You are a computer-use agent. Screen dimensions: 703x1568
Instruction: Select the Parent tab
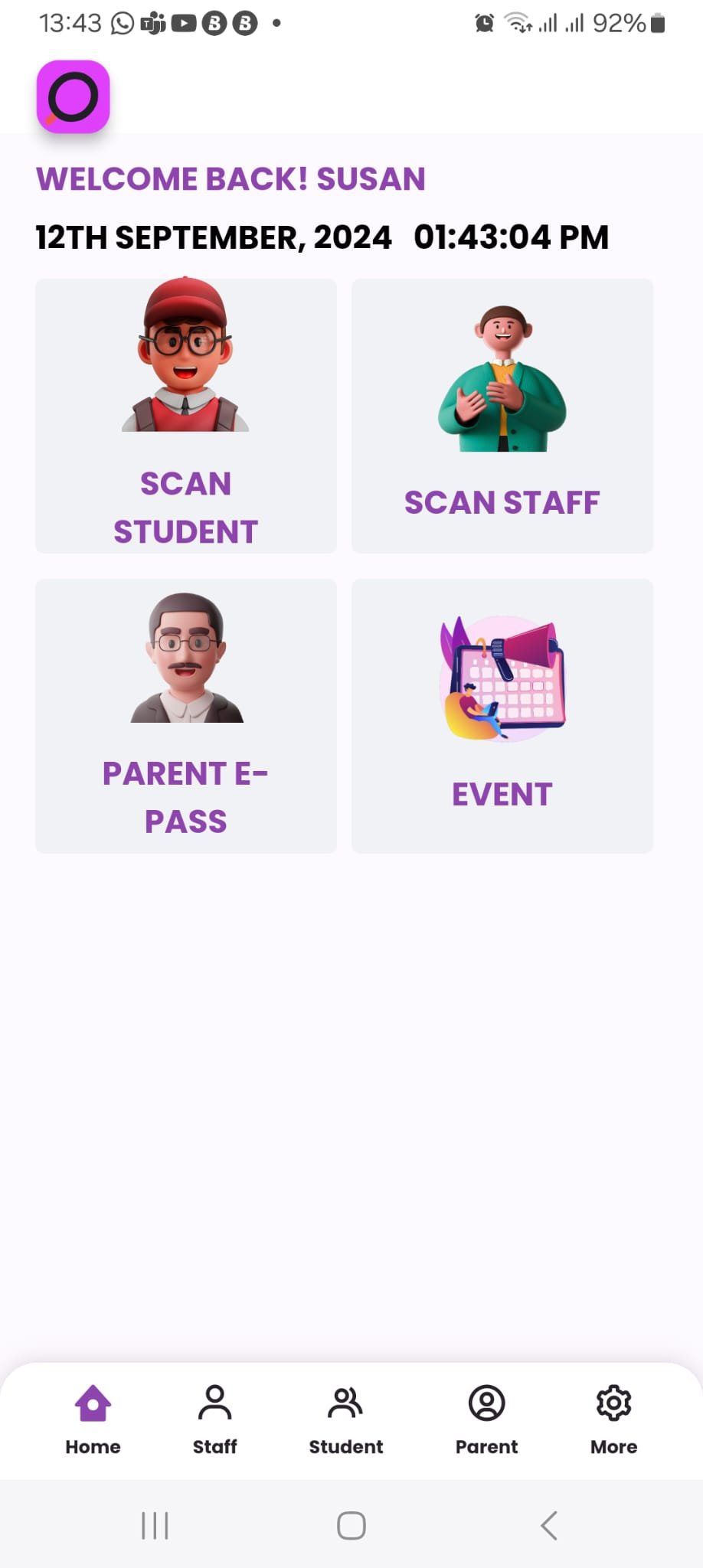click(486, 1419)
